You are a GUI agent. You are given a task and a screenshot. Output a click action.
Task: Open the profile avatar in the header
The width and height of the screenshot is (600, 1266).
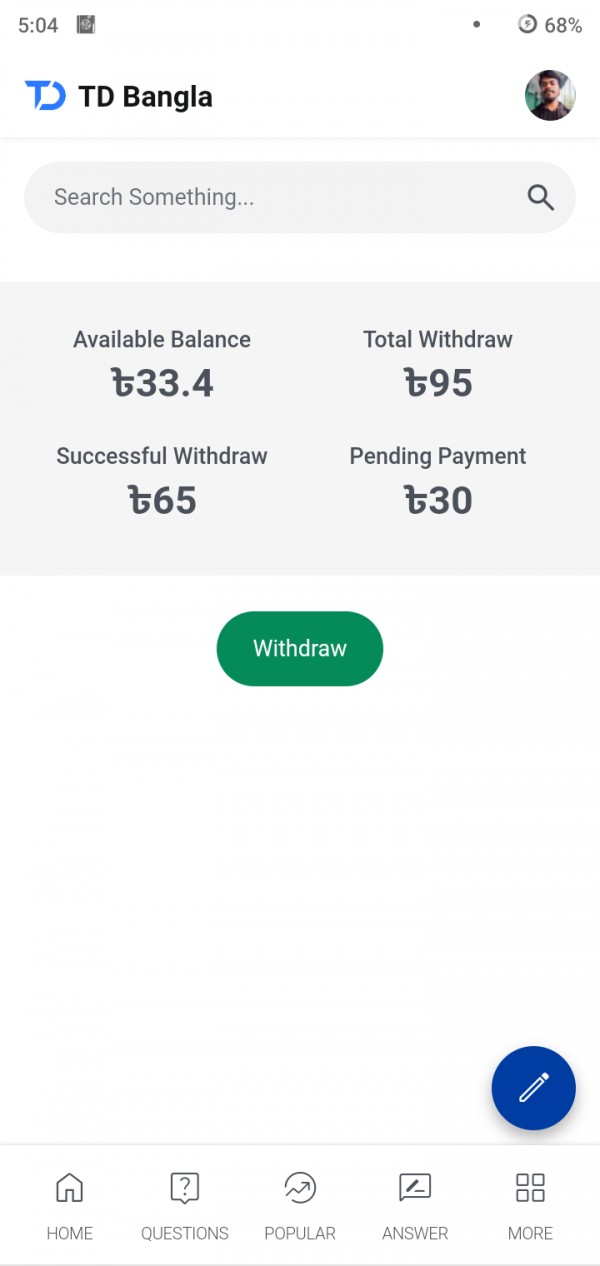(x=550, y=96)
